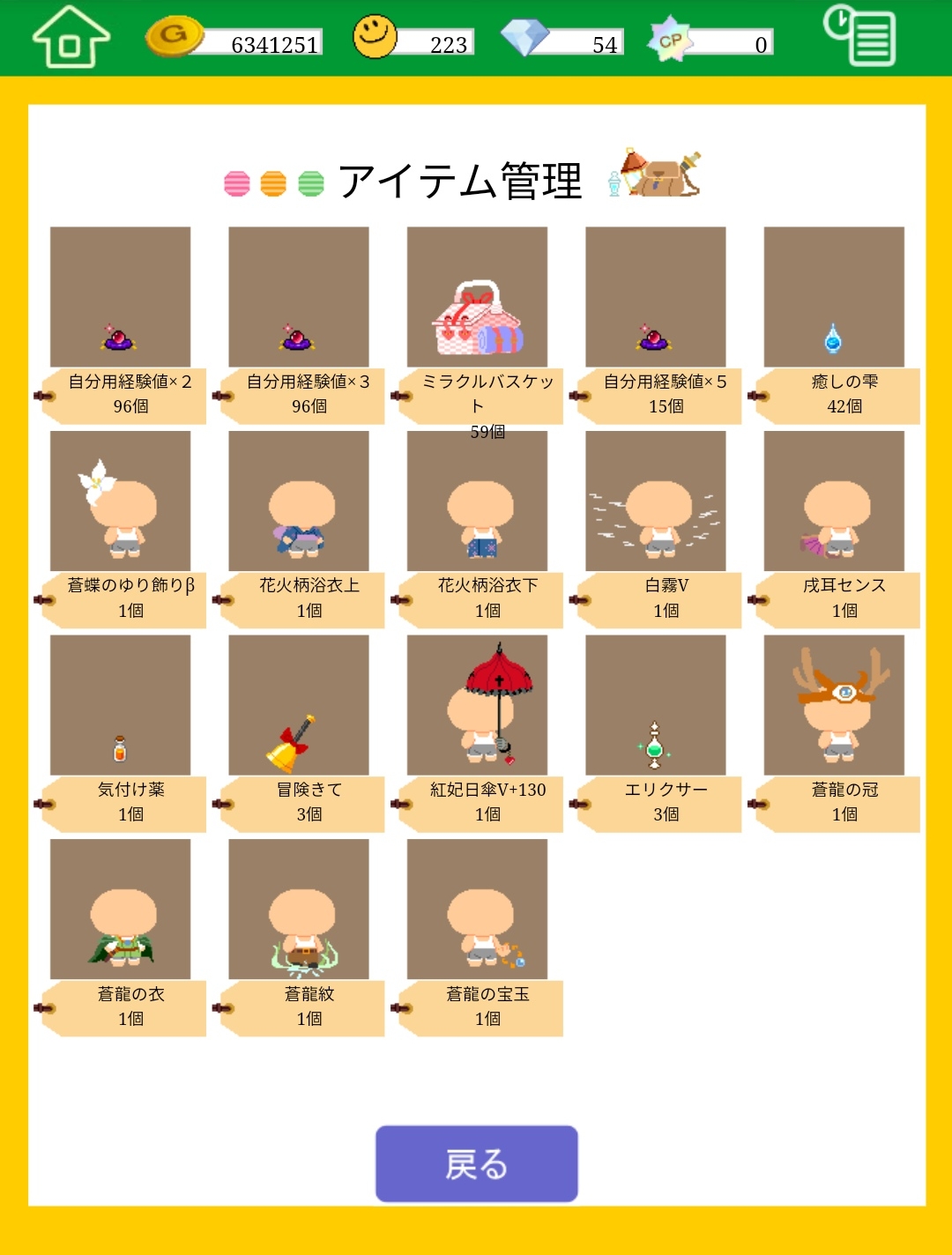
Task: Open the 蒼龍の冠 item
Action: point(834,705)
